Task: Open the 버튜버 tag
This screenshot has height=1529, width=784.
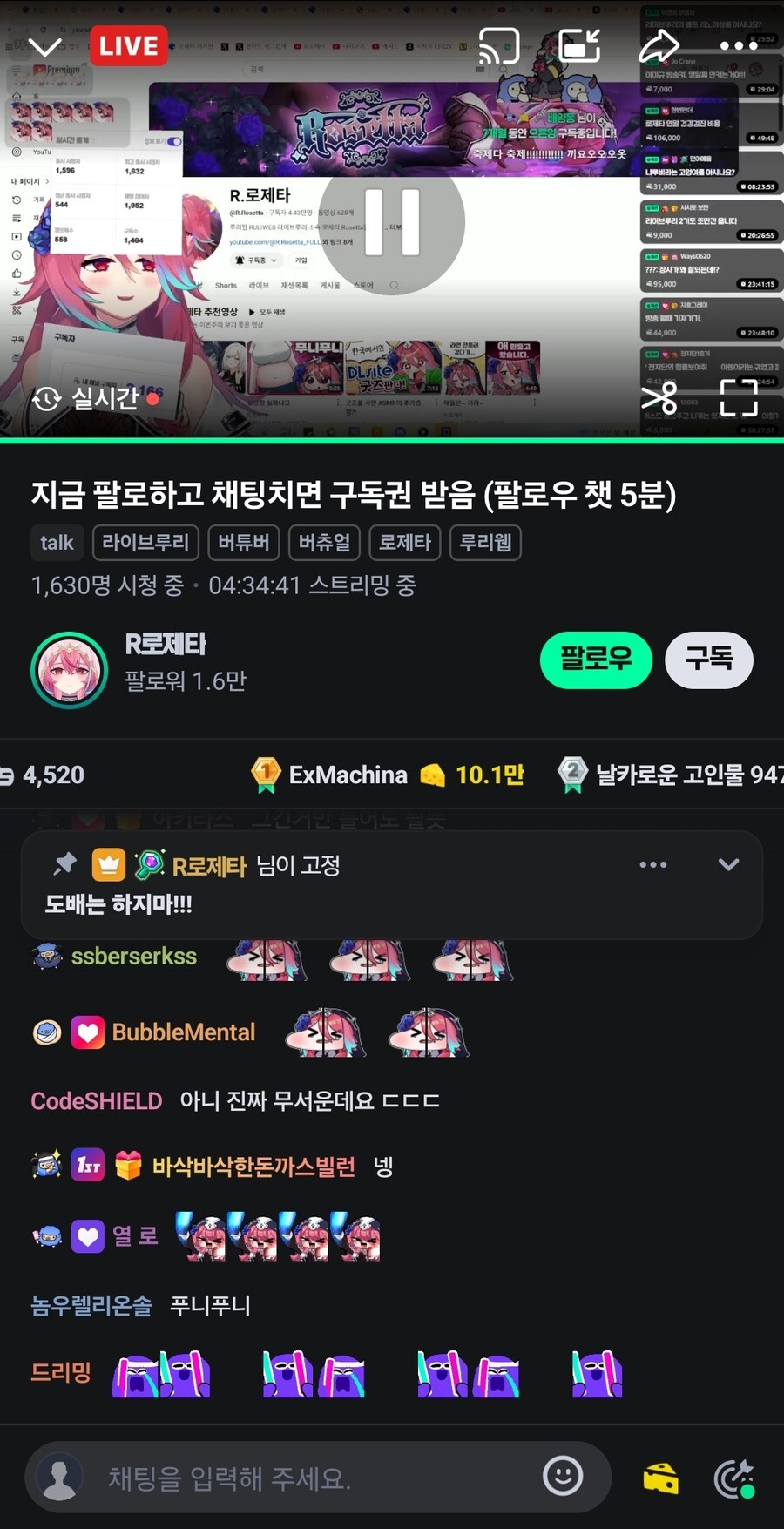Action: tap(243, 543)
